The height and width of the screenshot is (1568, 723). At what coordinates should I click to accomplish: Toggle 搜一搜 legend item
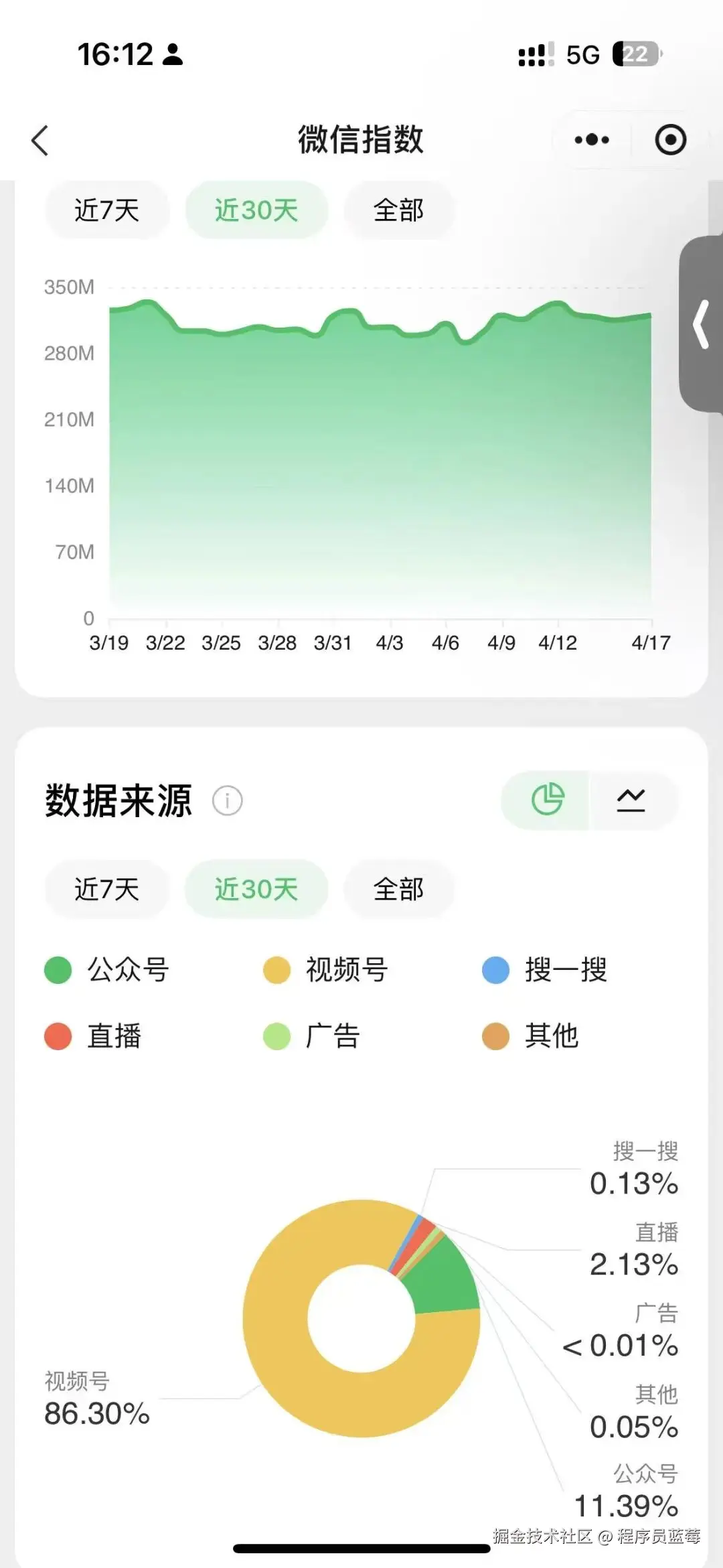pos(545,970)
